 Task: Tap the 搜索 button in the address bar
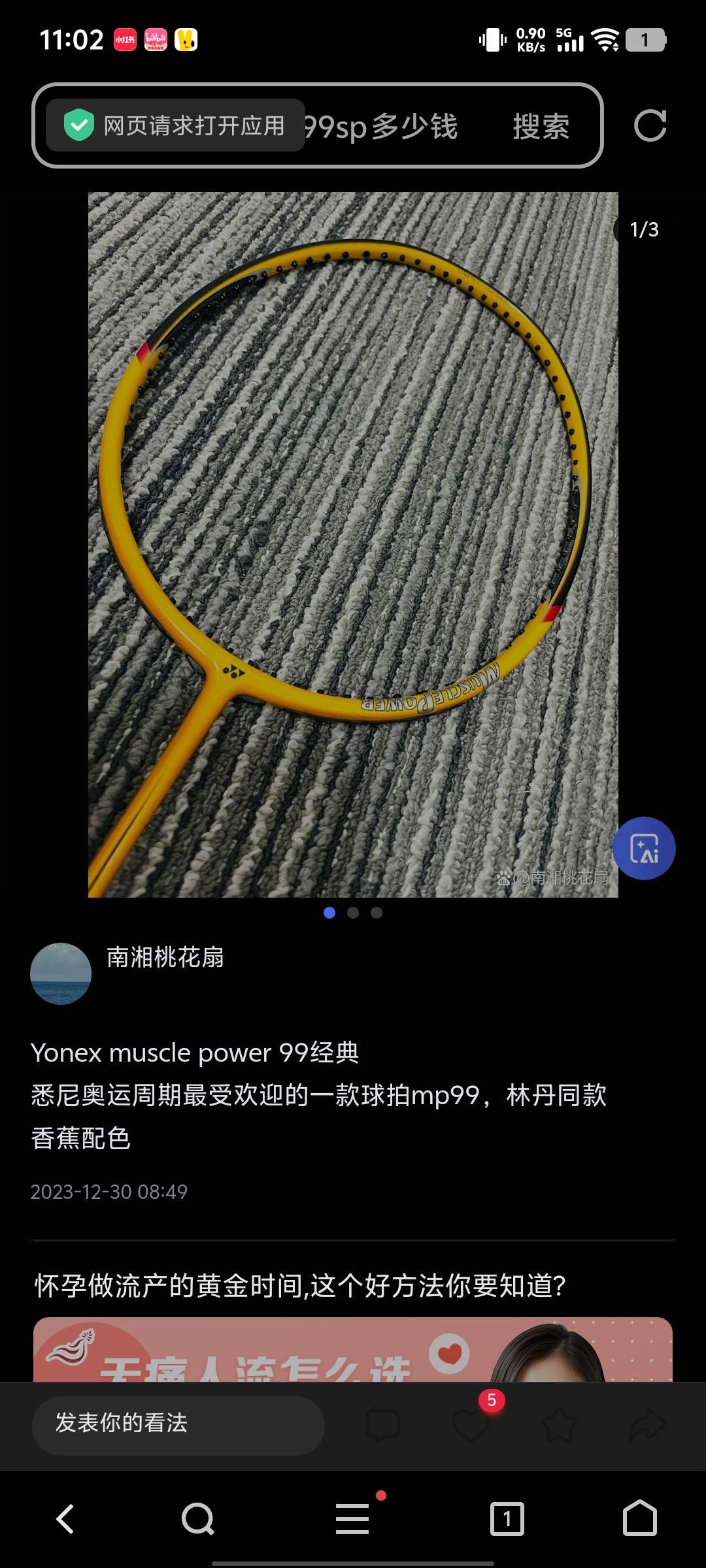[x=541, y=126]
